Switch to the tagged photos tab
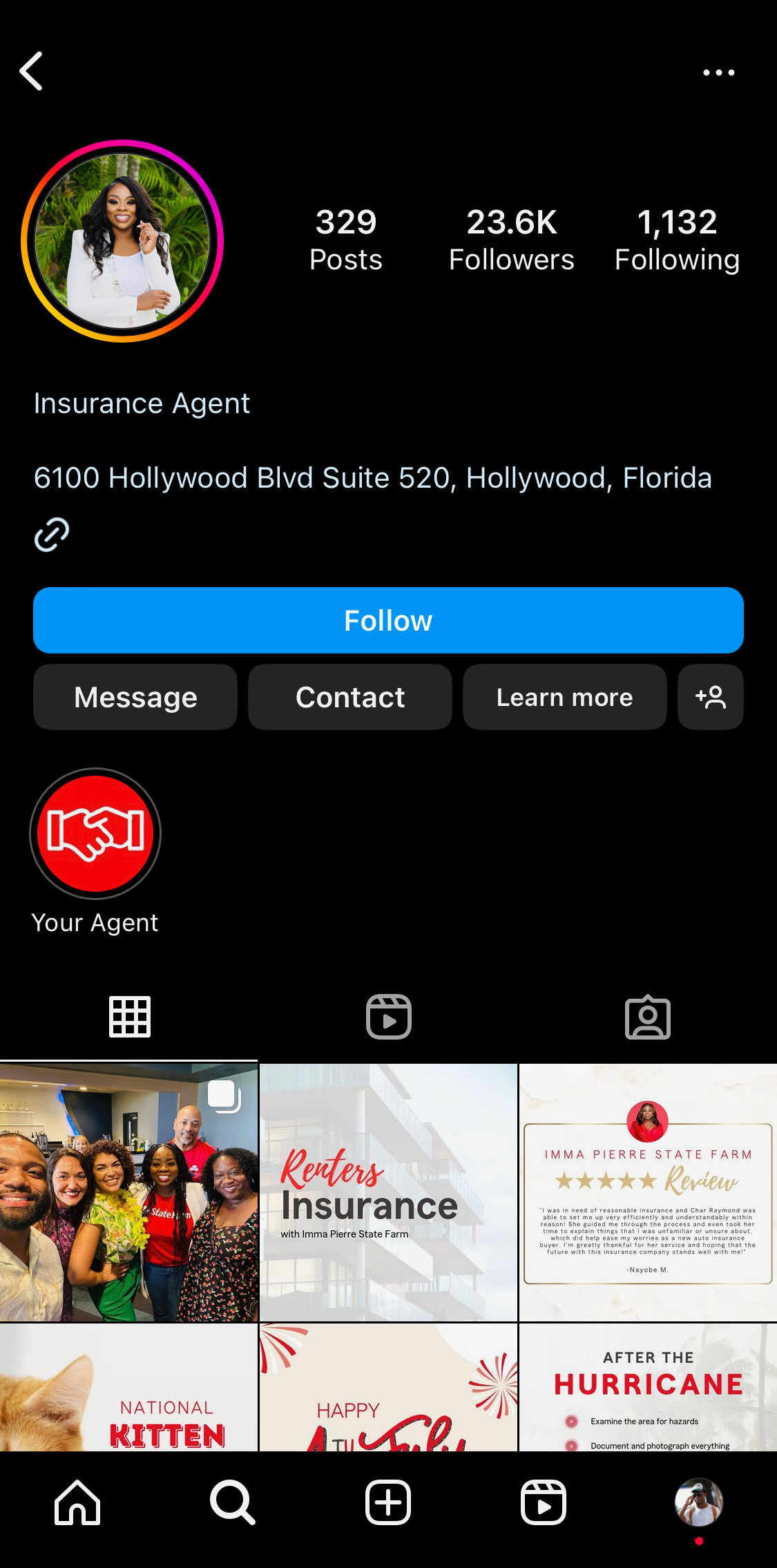This screenshot has width=777, height=1568. [x=647, y=1017]
